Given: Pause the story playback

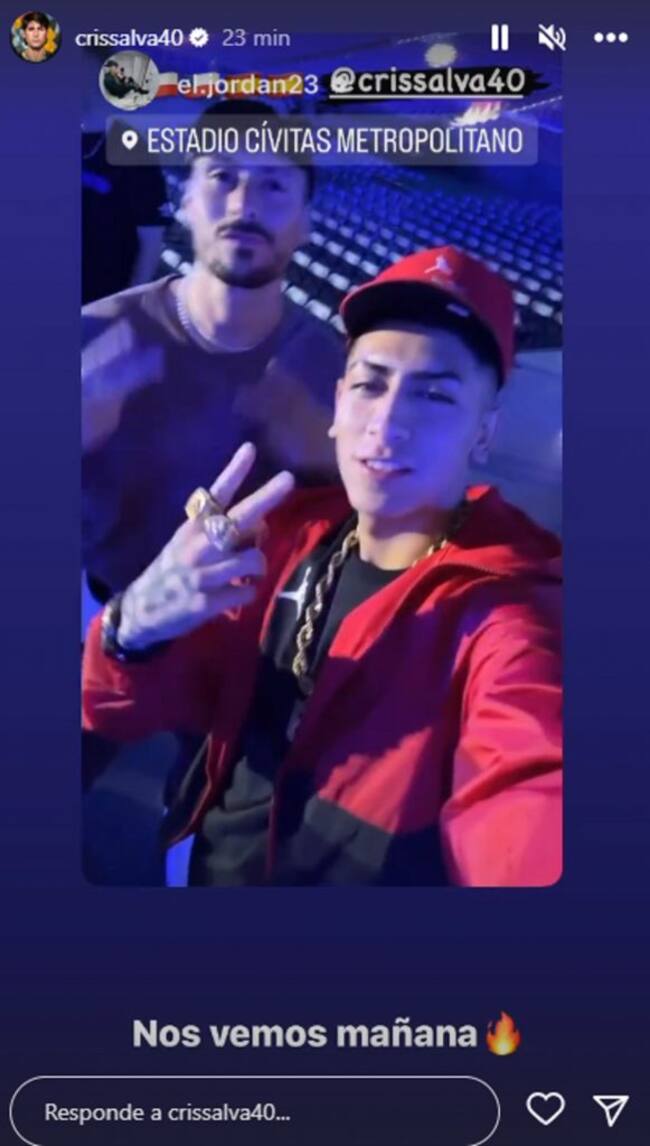Looking at the screenshot, I should pyautogui.click(x=499, y=38).
